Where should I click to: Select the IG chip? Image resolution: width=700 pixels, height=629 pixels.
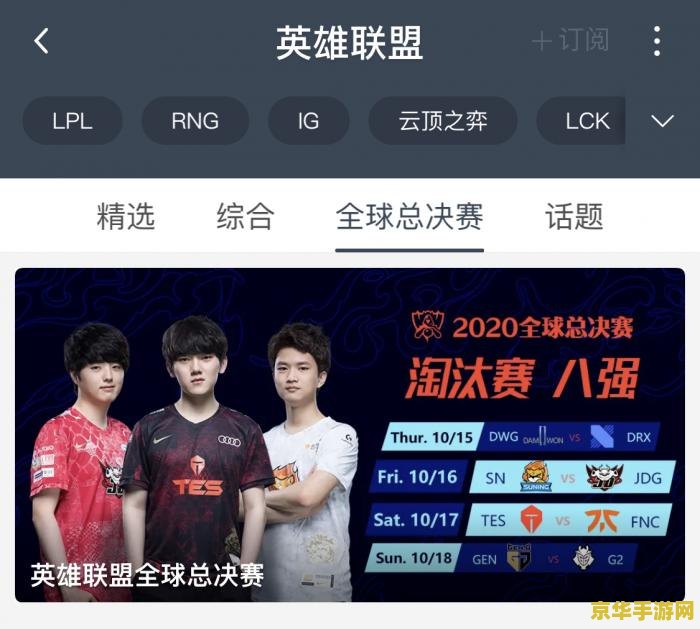[308, 121]
